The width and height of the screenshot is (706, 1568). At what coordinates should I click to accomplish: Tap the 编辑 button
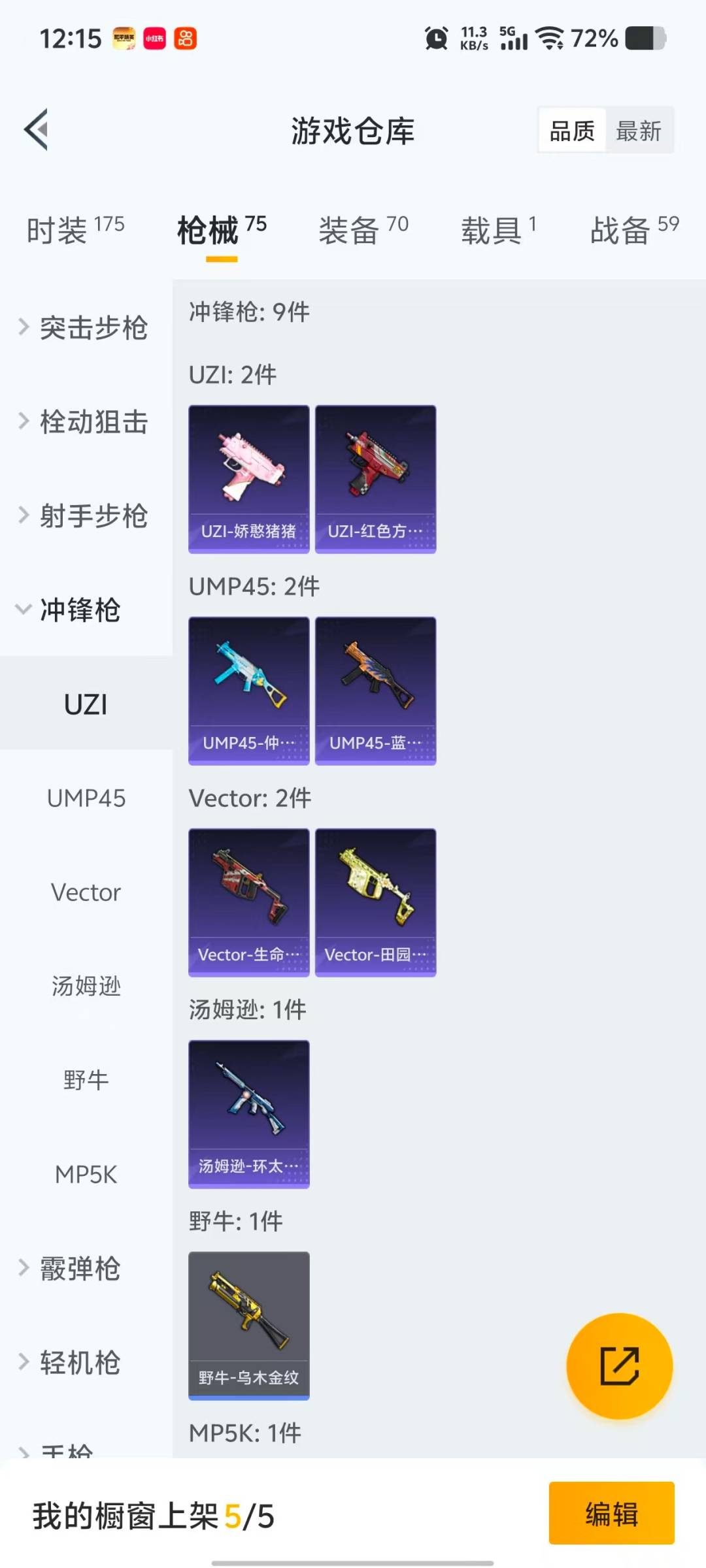(611, 1514)
